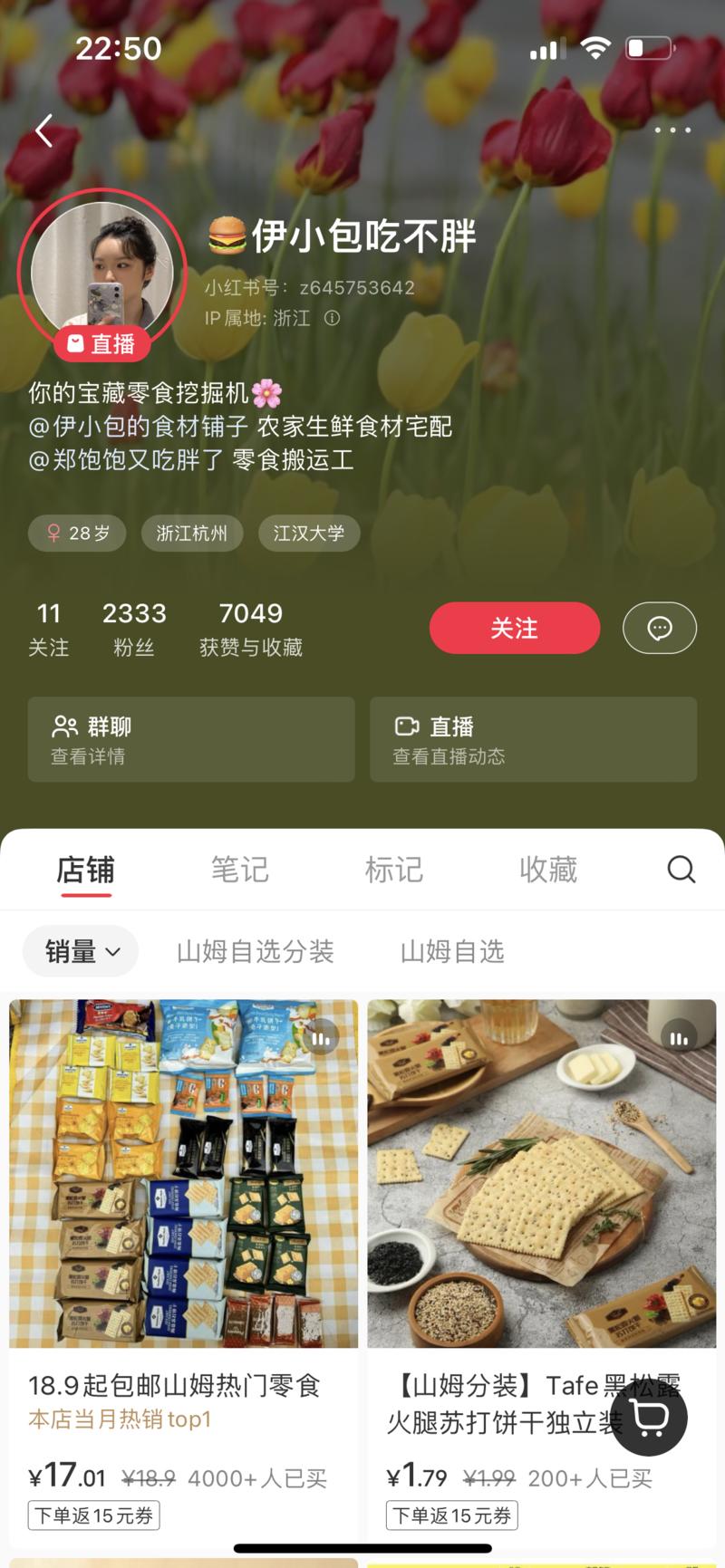Send a private message via chat icon
The width and height of the screenshot is (725, 1568).
[x=659, y=628]
